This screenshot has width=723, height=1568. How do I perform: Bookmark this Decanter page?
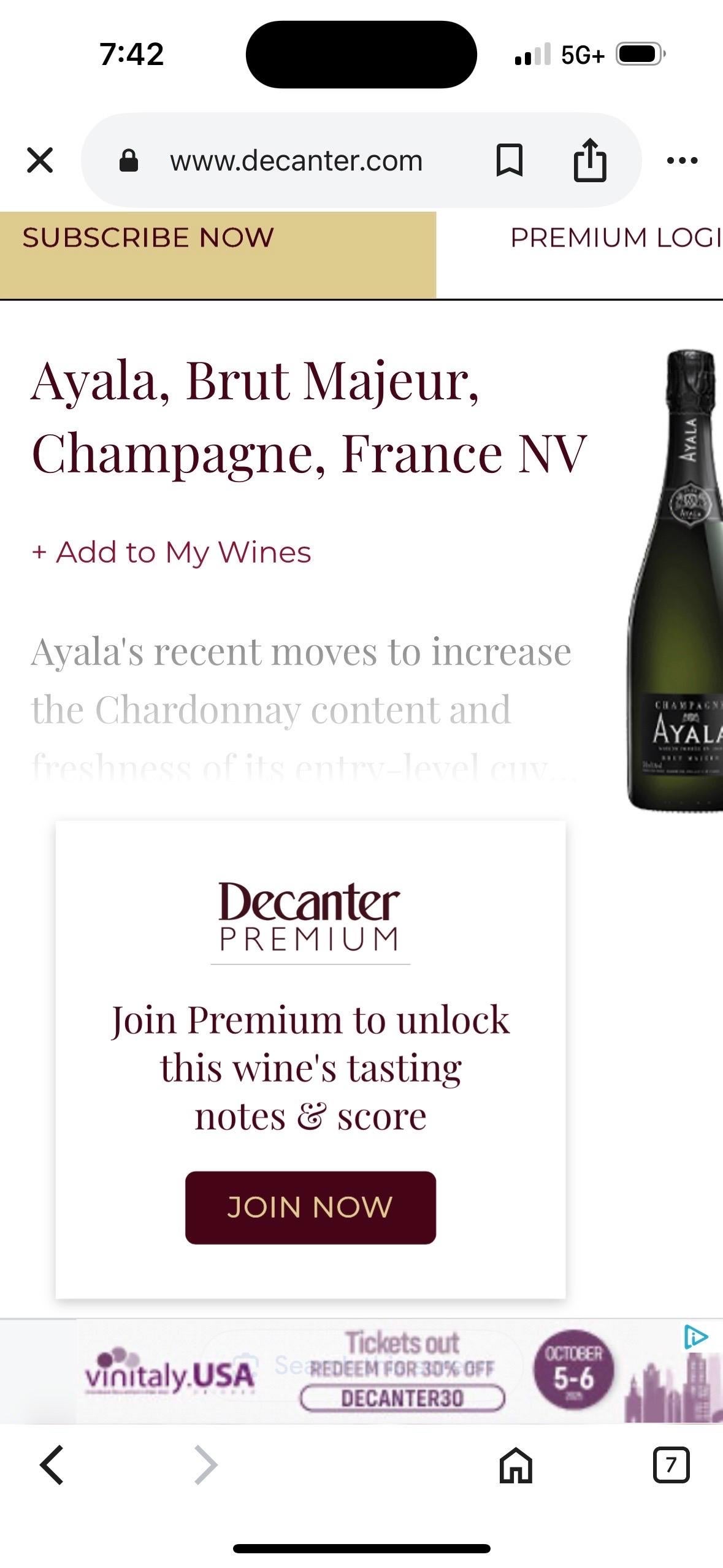pyautogui.click(x=509, y=160)
